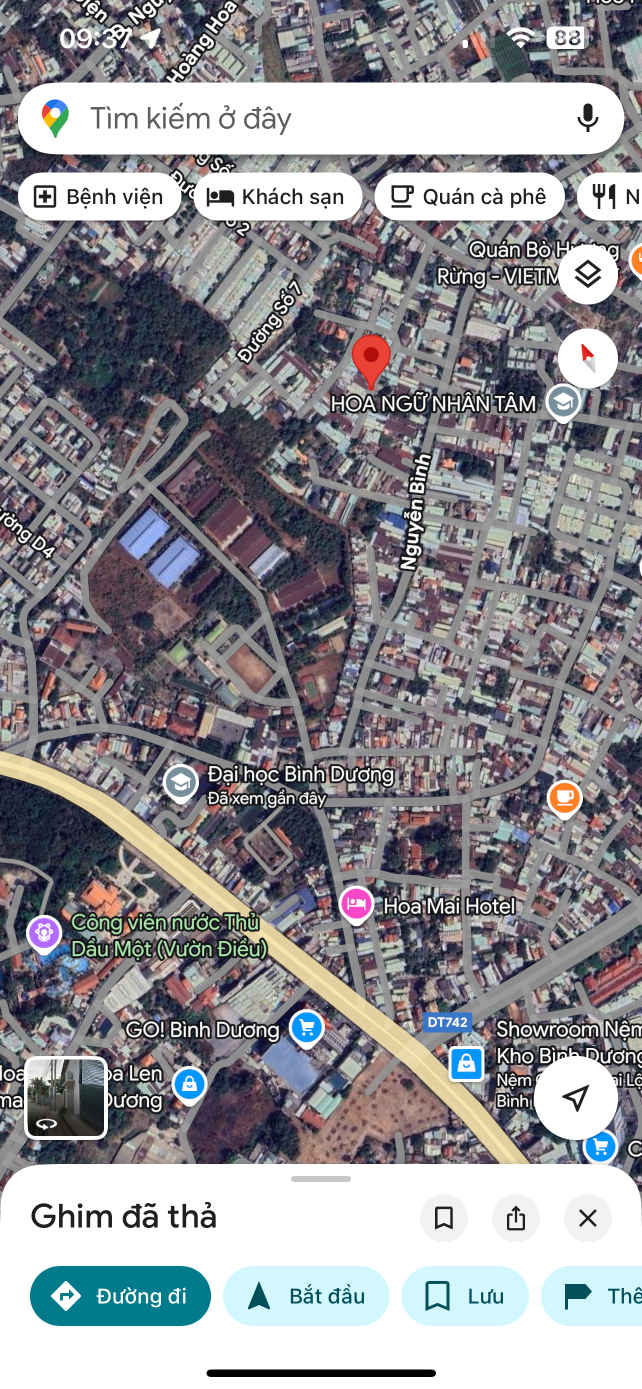Select the Khách sạn filter chip
The image size is (642, 1389).
coord(278,197)
